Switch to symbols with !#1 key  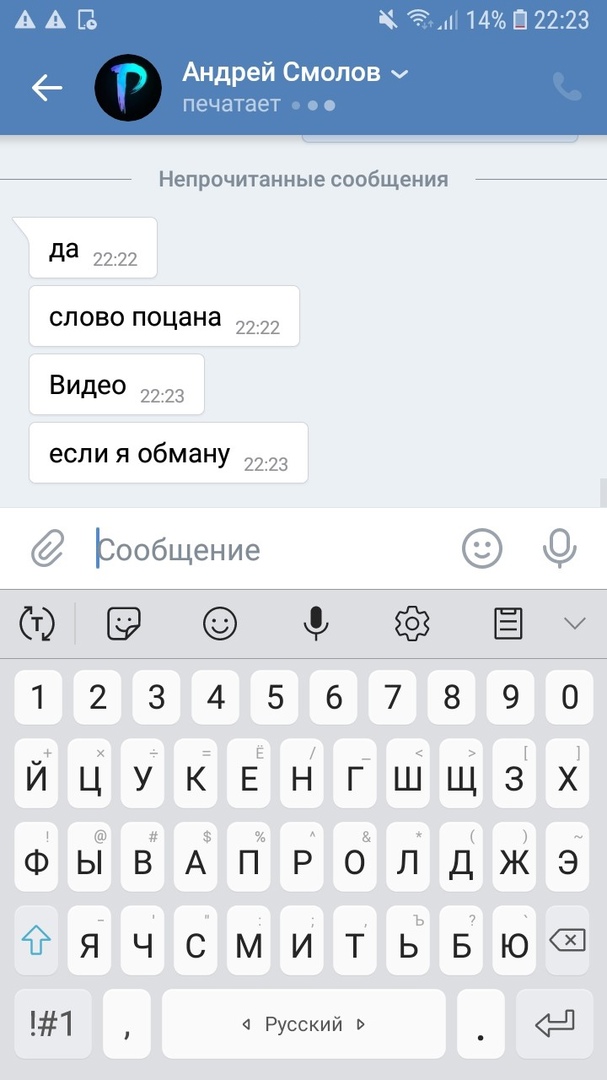point(51,1023)
